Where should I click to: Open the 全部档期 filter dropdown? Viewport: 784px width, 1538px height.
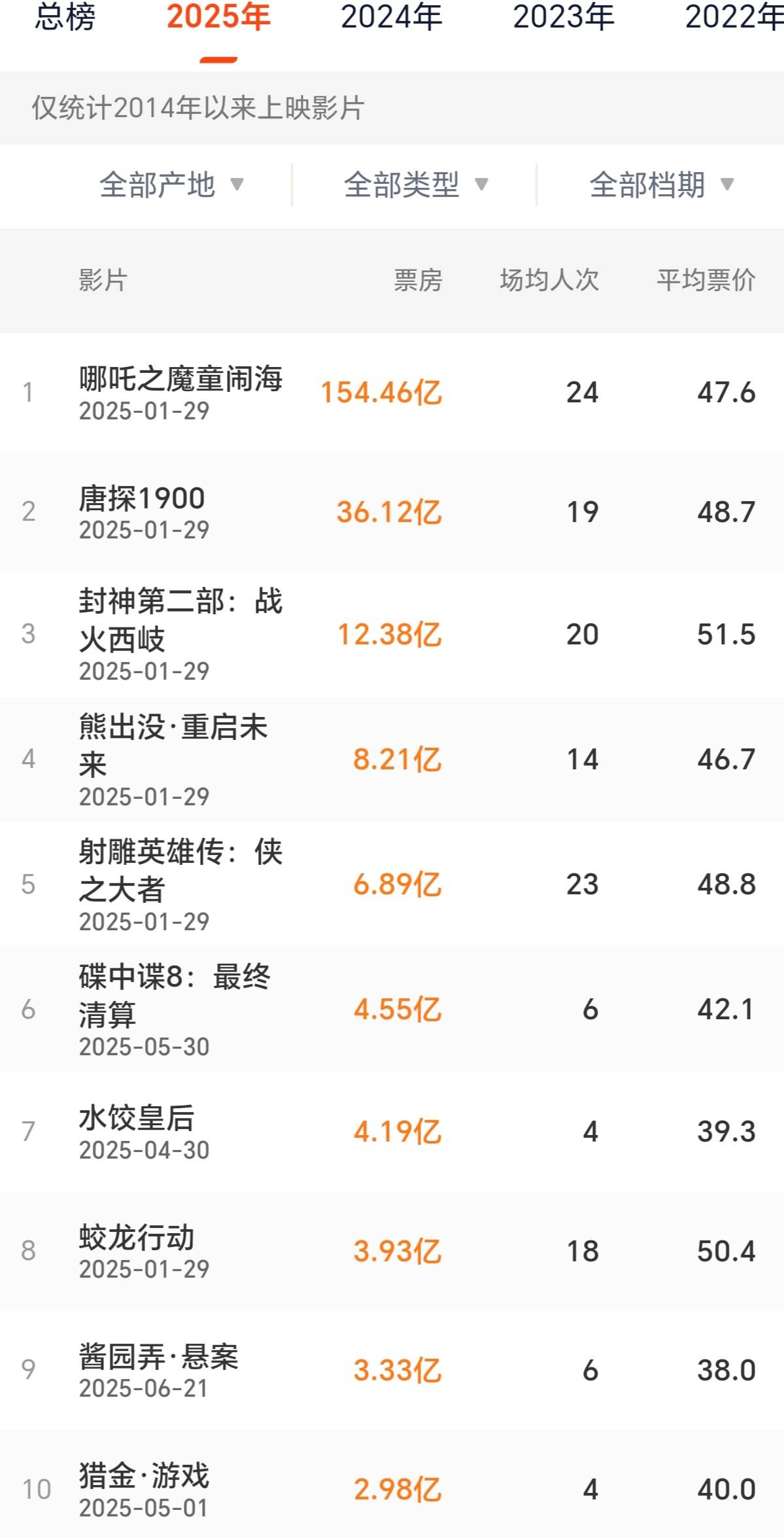click(661, 185)
